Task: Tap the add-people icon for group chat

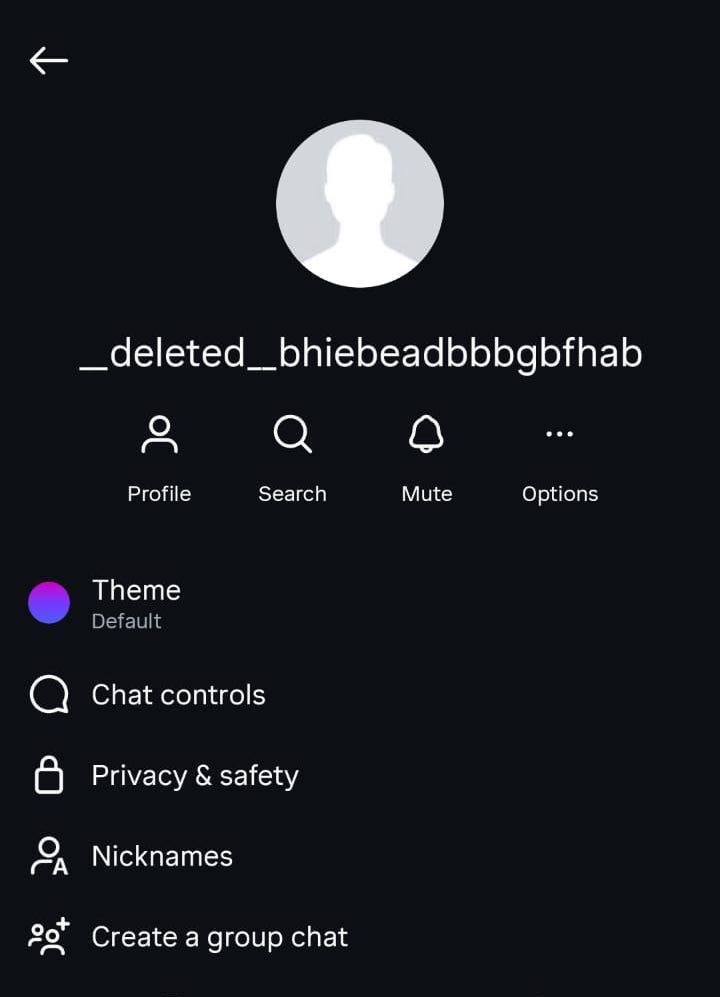Action: pos(49,936)
